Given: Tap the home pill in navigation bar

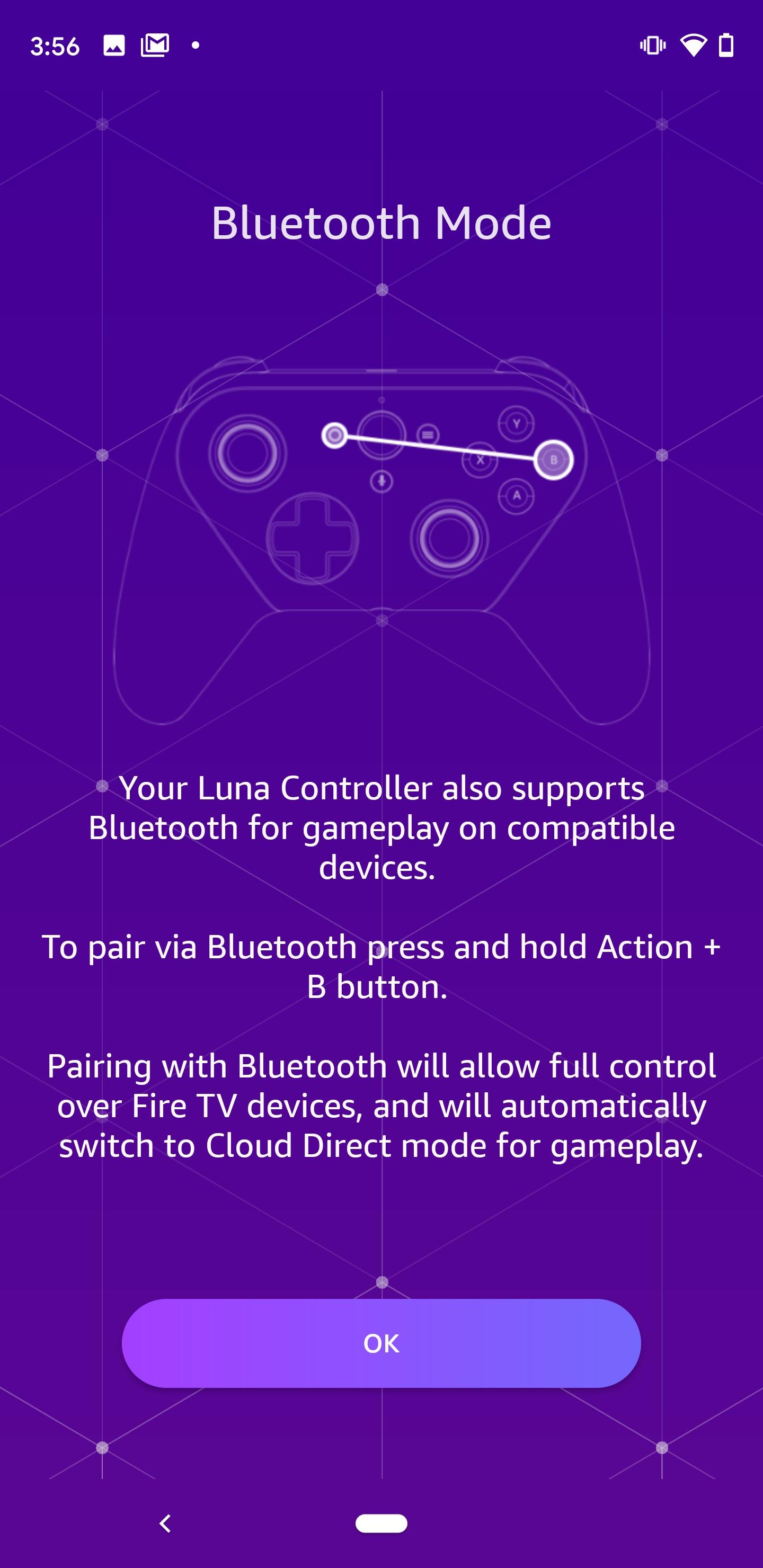Looking at the screenshot, I should (381, 1523).
